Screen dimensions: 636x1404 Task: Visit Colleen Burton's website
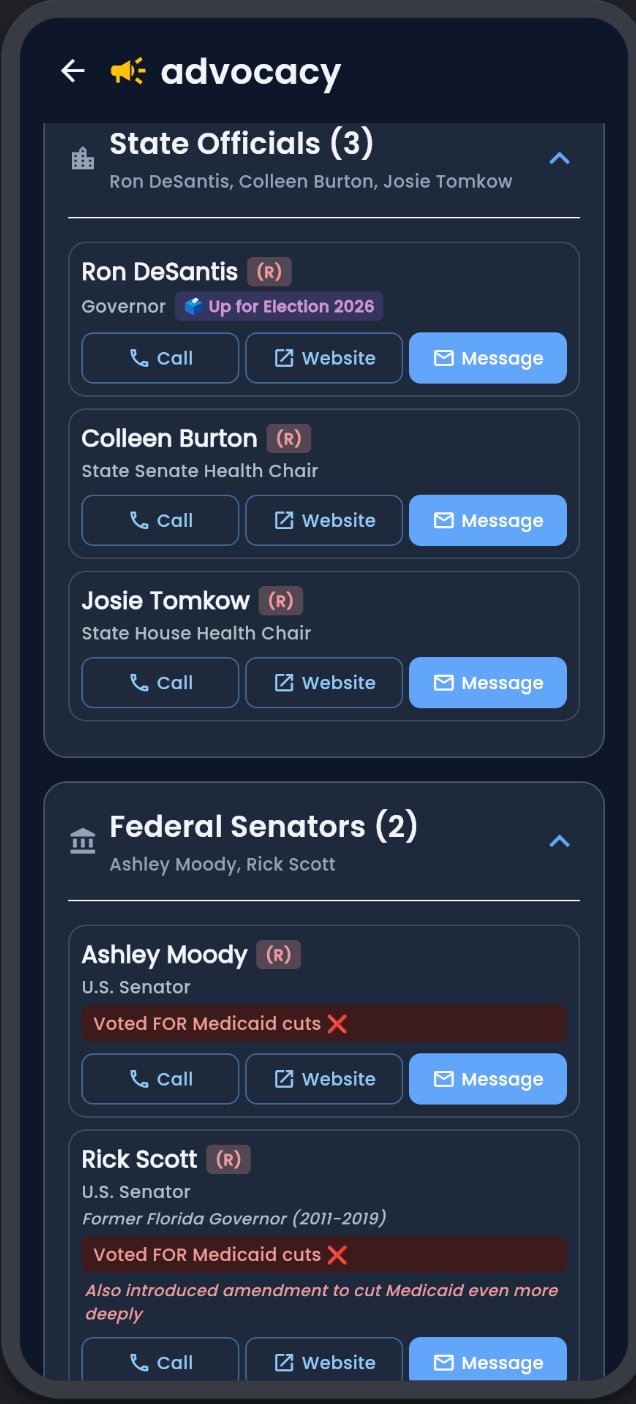click(x=324, y=520)
